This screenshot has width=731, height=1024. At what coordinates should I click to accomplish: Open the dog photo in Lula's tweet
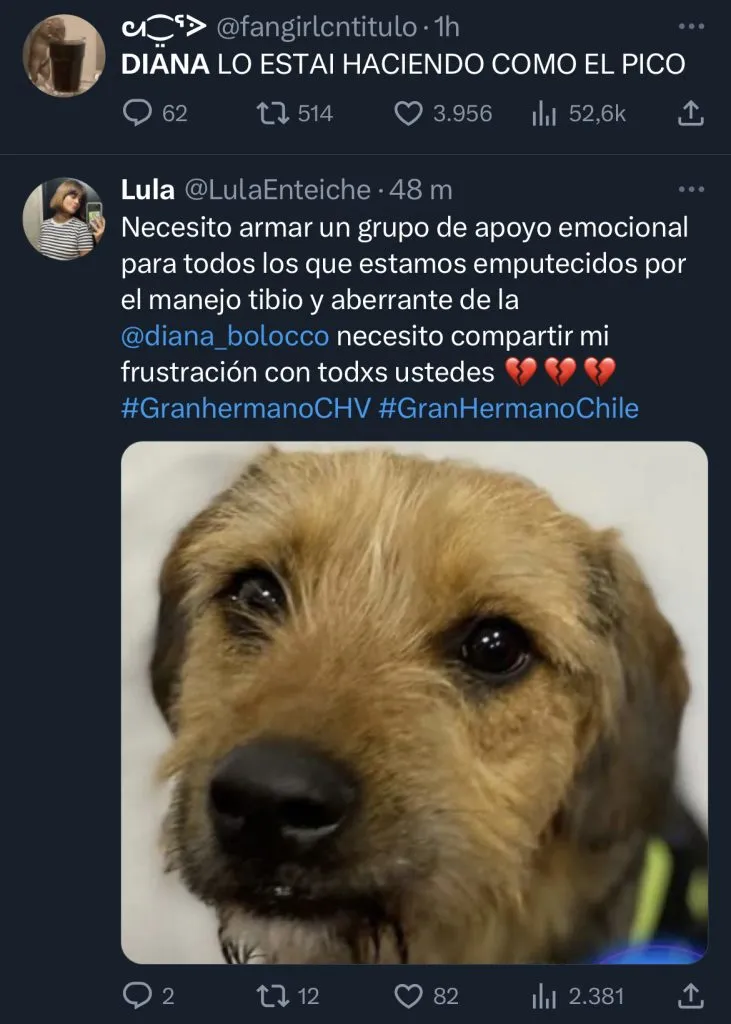[x=414, y=702]
